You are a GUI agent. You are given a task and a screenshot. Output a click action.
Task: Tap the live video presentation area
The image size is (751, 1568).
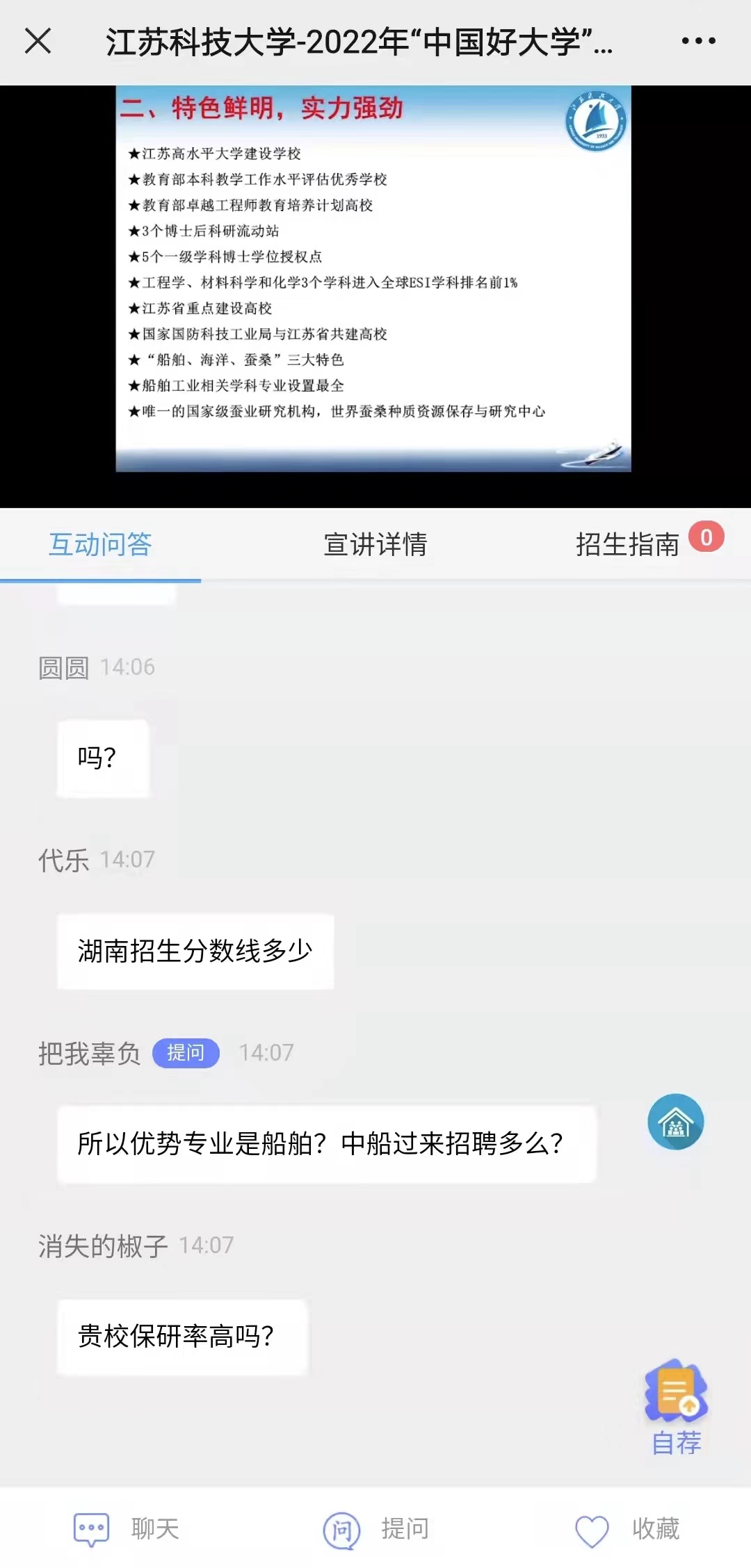(x=373, y=279)
